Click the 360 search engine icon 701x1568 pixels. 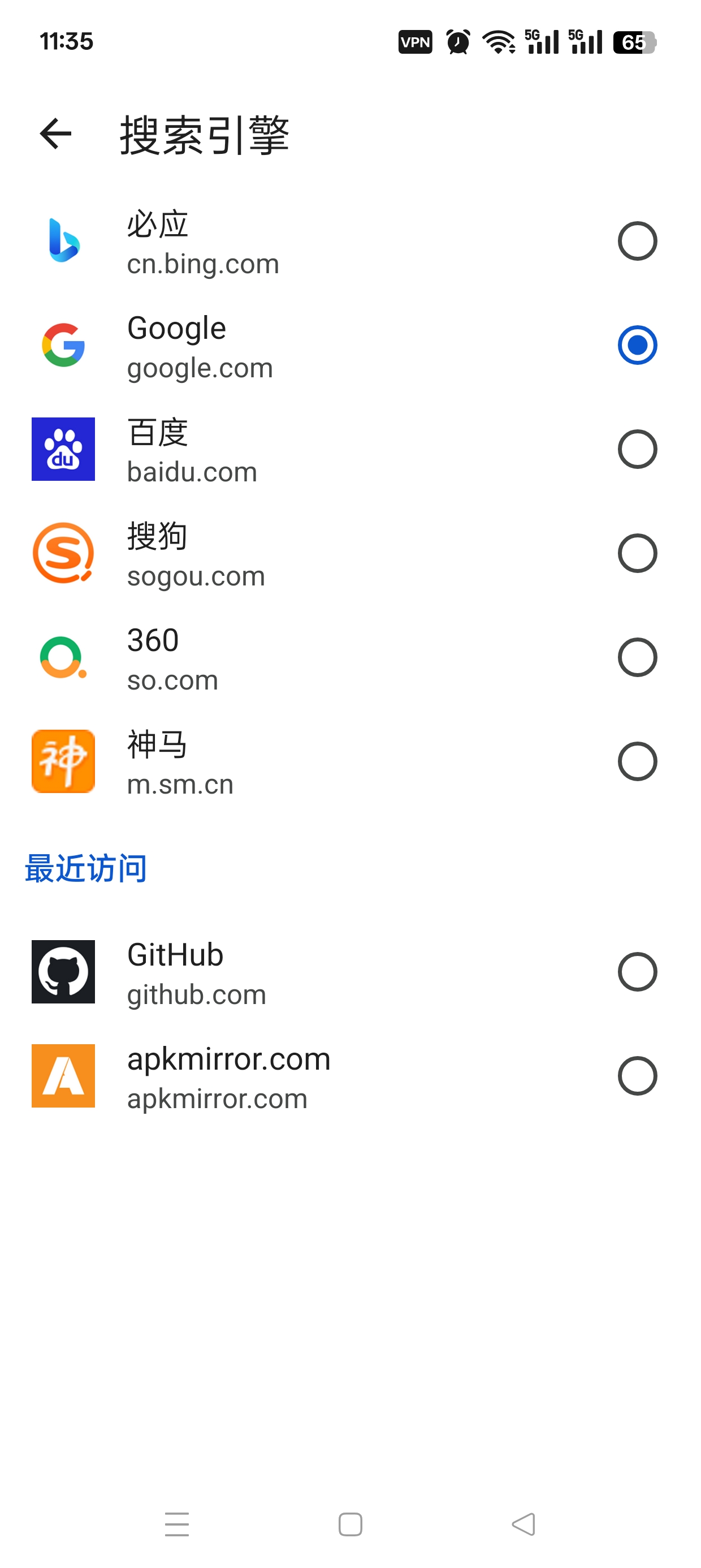(63, 657)
